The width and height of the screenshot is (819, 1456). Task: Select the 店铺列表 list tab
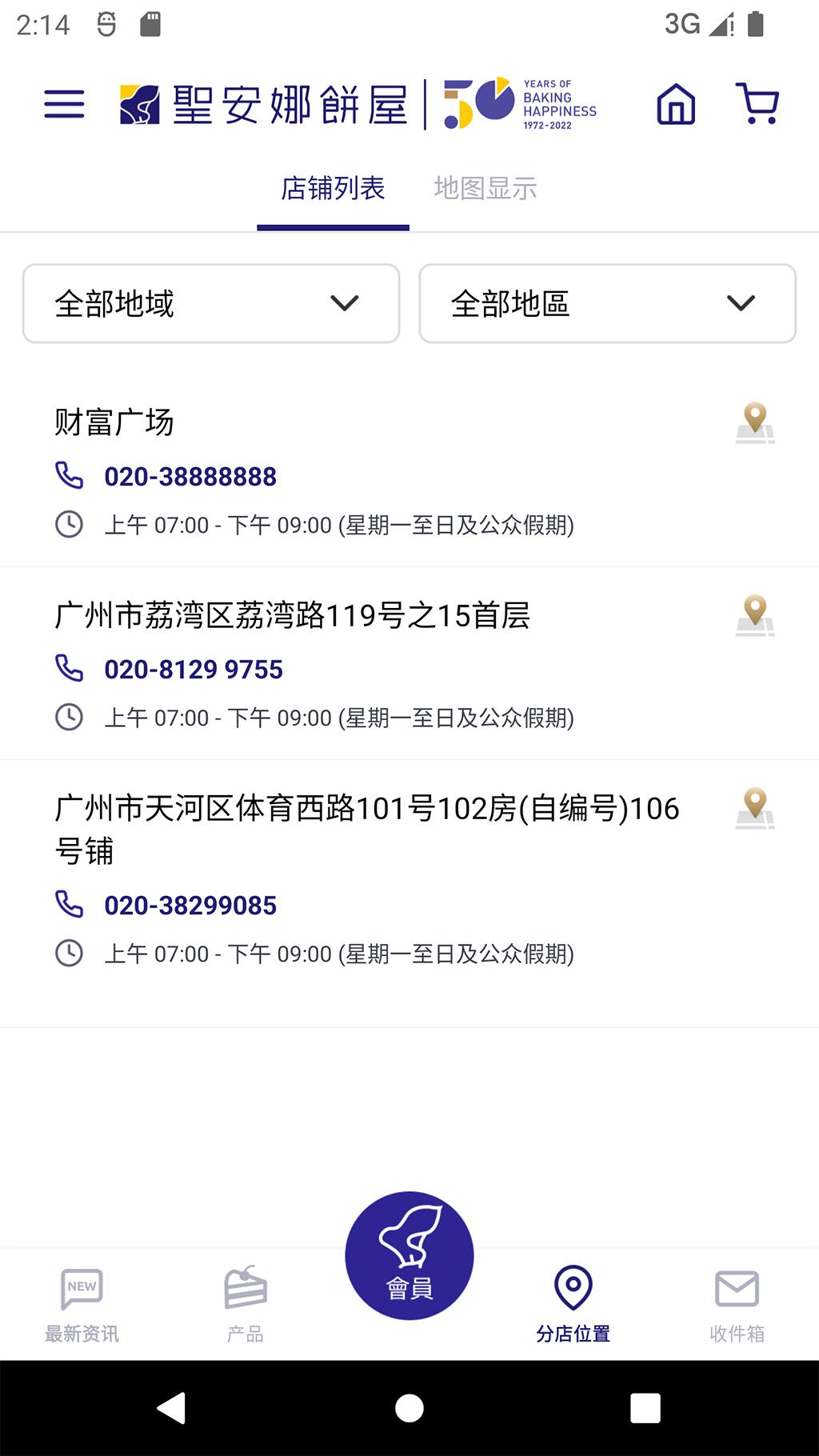[x=332, y=188]
